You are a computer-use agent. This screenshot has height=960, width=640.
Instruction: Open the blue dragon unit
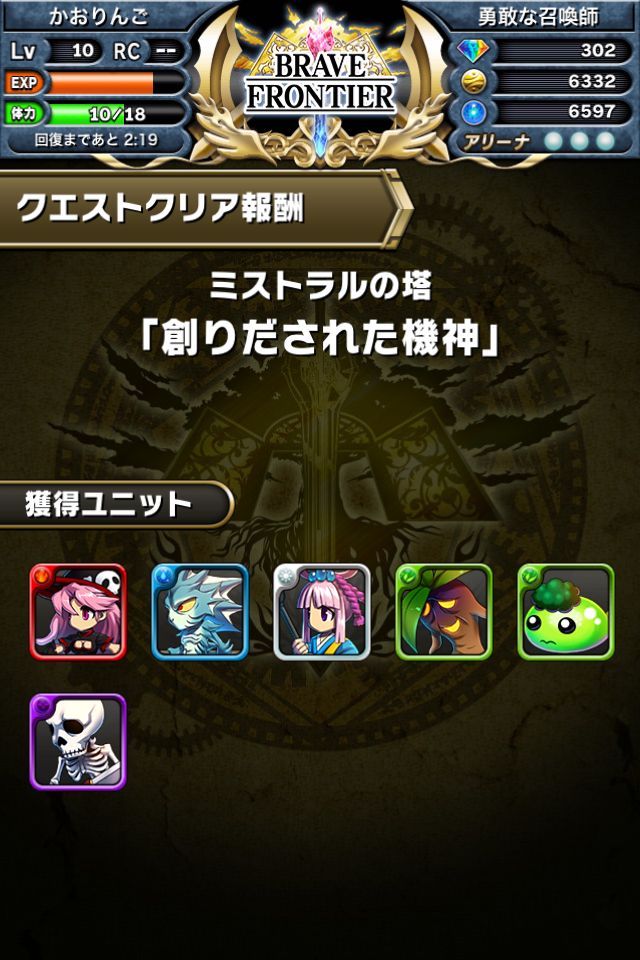coord(200,612)
